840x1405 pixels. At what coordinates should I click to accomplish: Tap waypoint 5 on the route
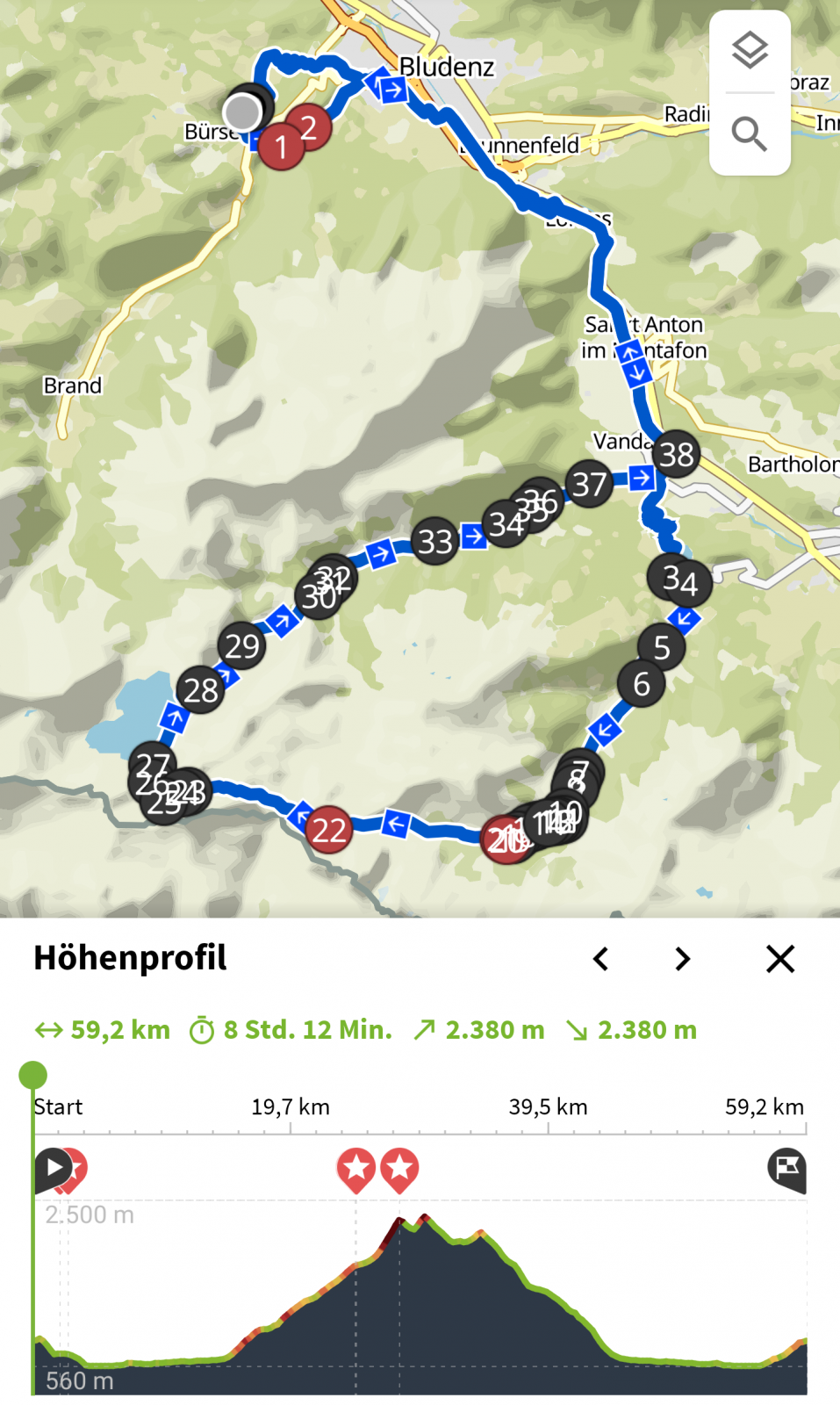pyautogui.click(x=662, y=647)
